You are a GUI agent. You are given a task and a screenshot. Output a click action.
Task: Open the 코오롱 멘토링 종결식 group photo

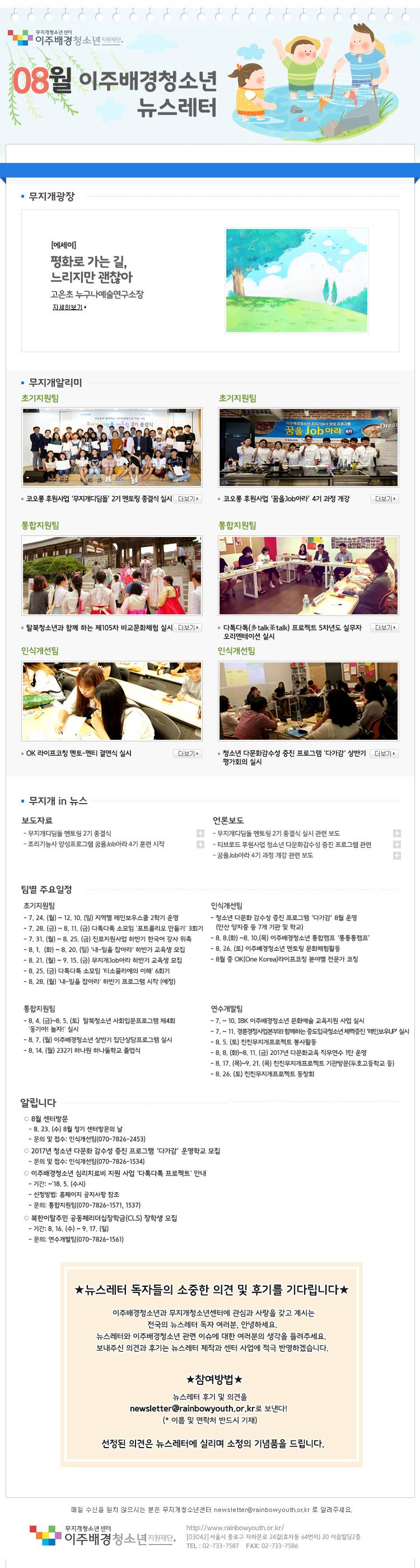(112, 447)
